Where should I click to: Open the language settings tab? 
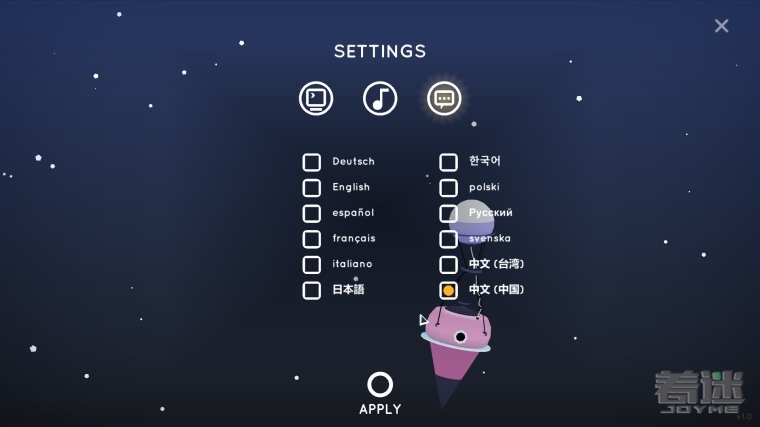(x=444, y=98)
